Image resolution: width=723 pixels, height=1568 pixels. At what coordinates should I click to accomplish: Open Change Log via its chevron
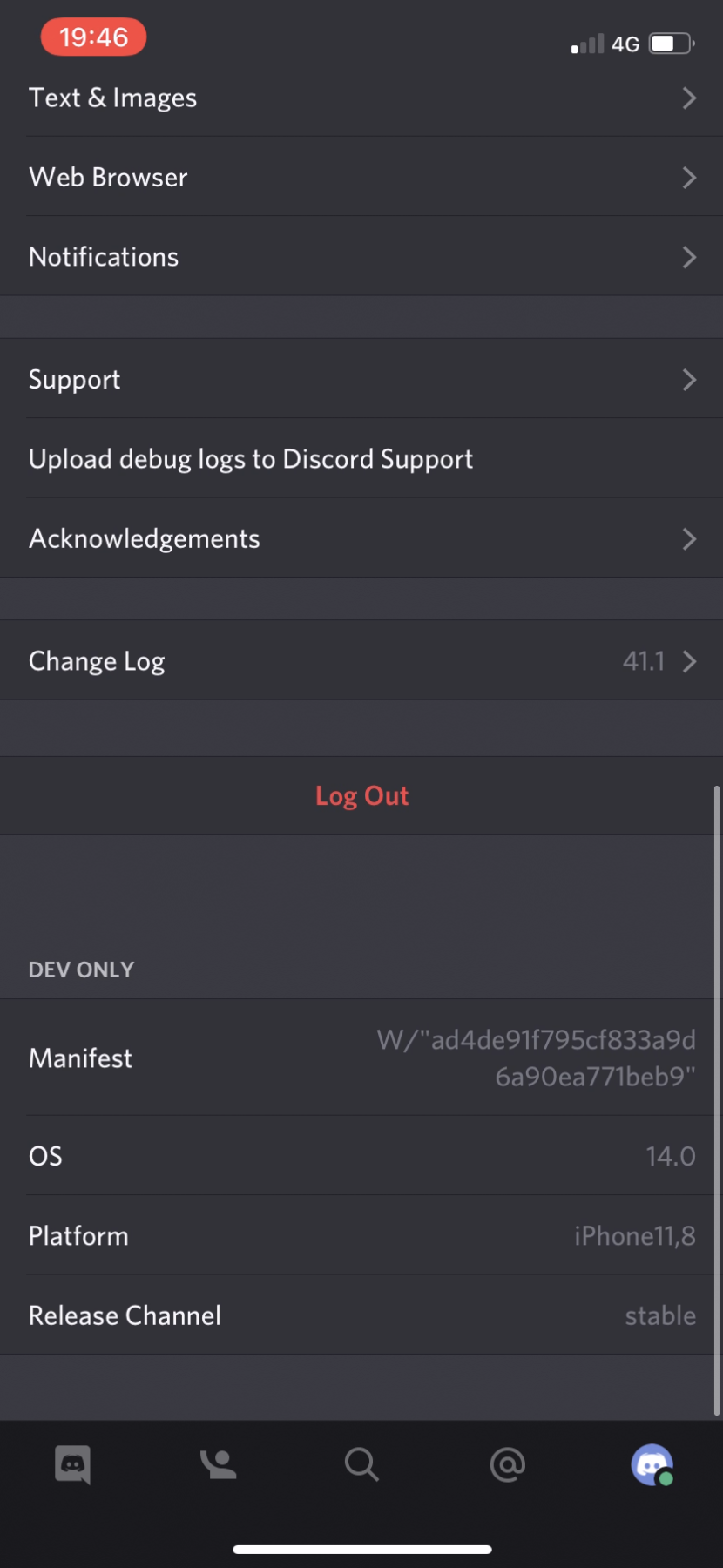pos(689,661)
